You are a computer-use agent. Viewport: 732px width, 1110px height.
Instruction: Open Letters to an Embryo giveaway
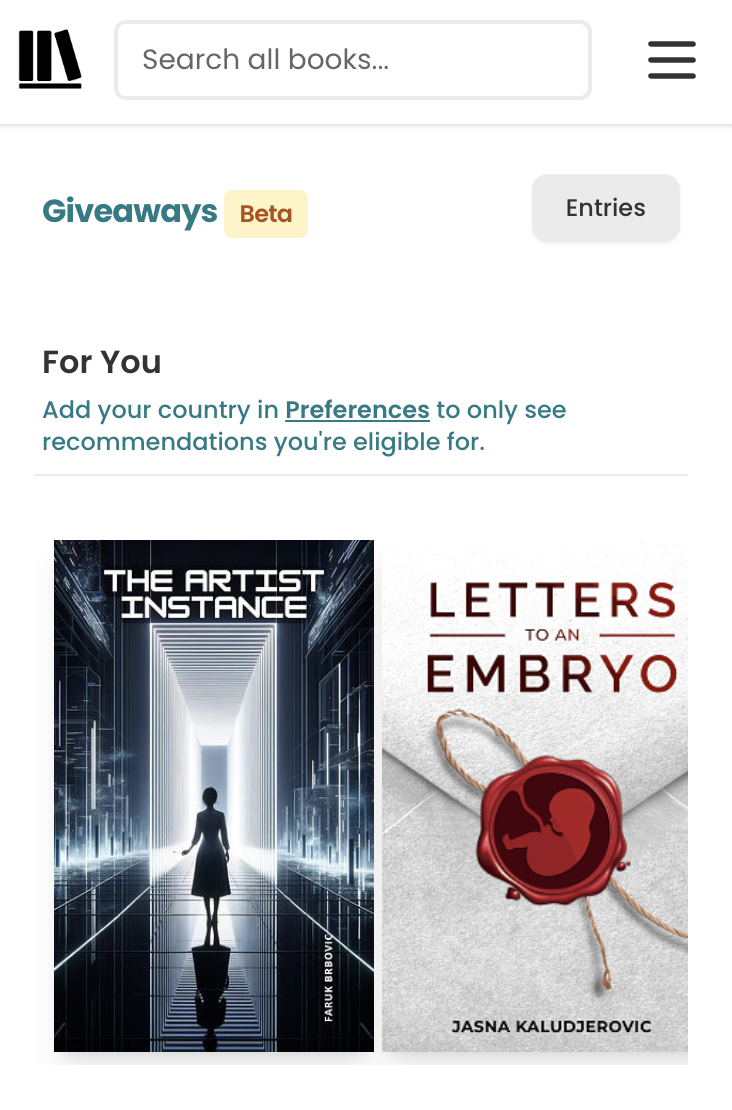[x=535, y=794]
